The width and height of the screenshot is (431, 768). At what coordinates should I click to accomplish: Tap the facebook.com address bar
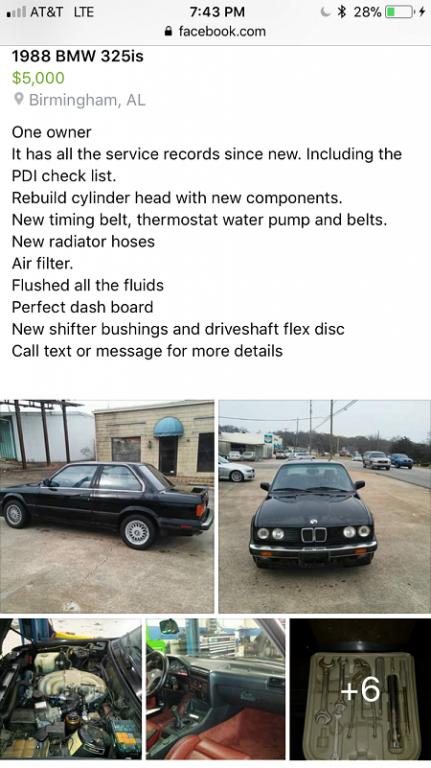point(216,31)
